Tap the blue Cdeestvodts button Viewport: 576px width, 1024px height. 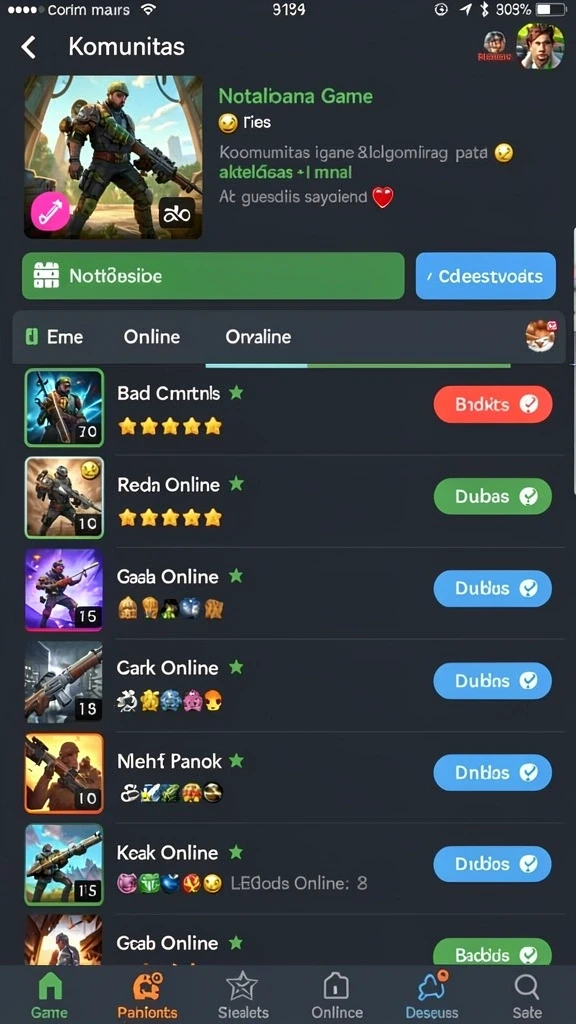click(x=486, y=276)
